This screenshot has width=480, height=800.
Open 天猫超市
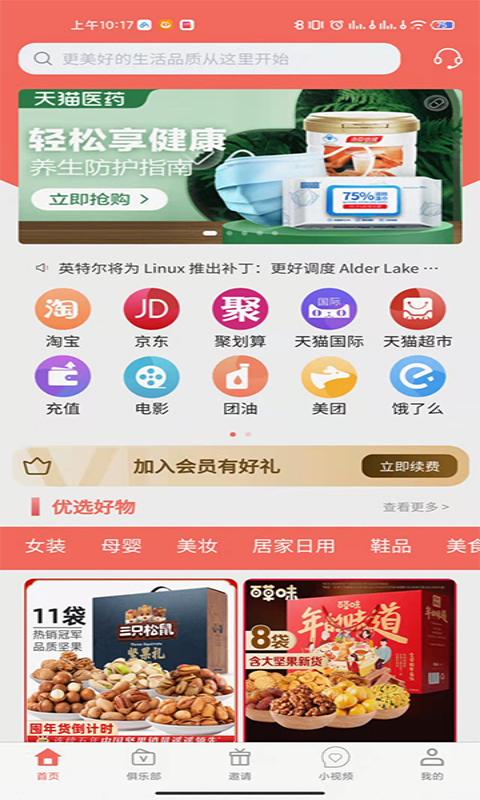pos(418,318)
